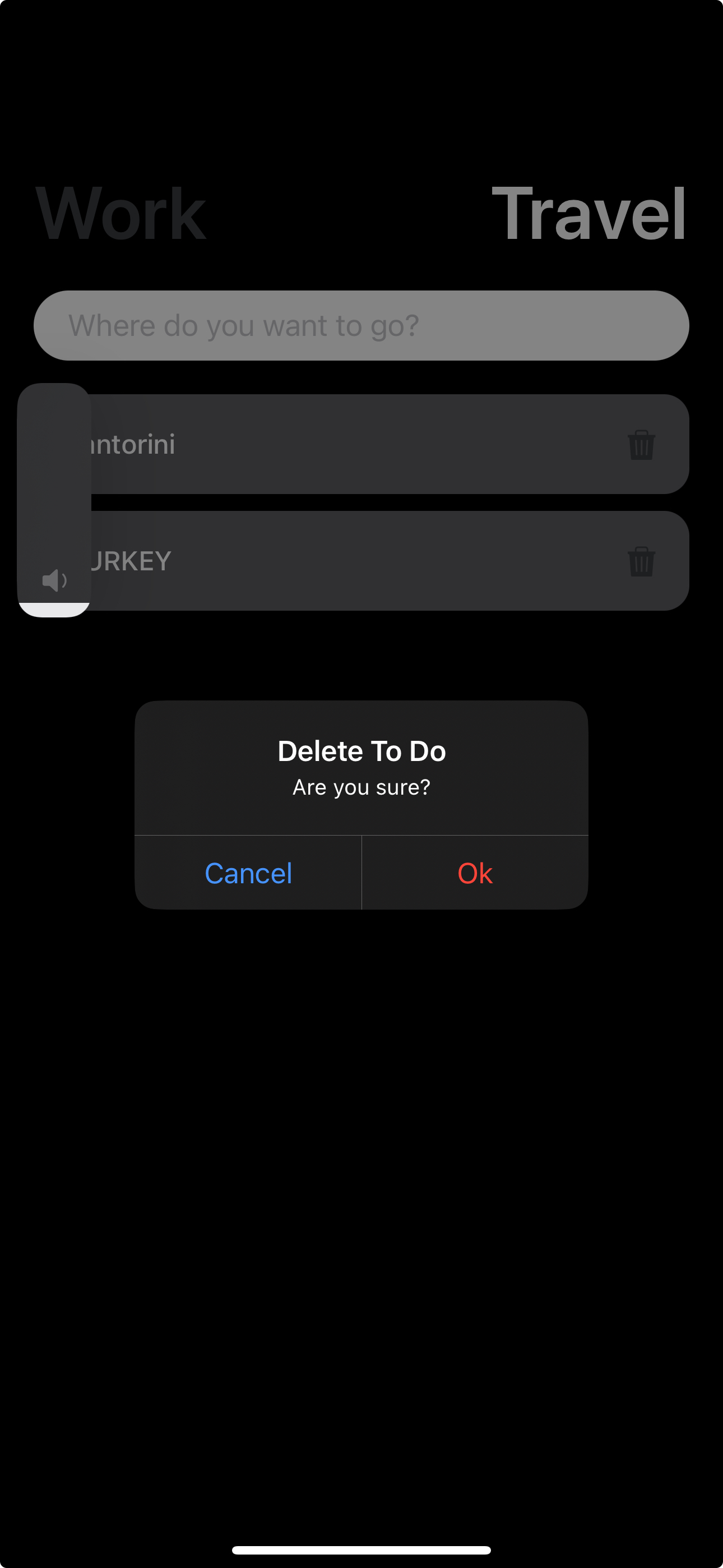Focus the 'Where do you want to go?' field
The image size is (723, 1568).
click(x=361, y=326)
